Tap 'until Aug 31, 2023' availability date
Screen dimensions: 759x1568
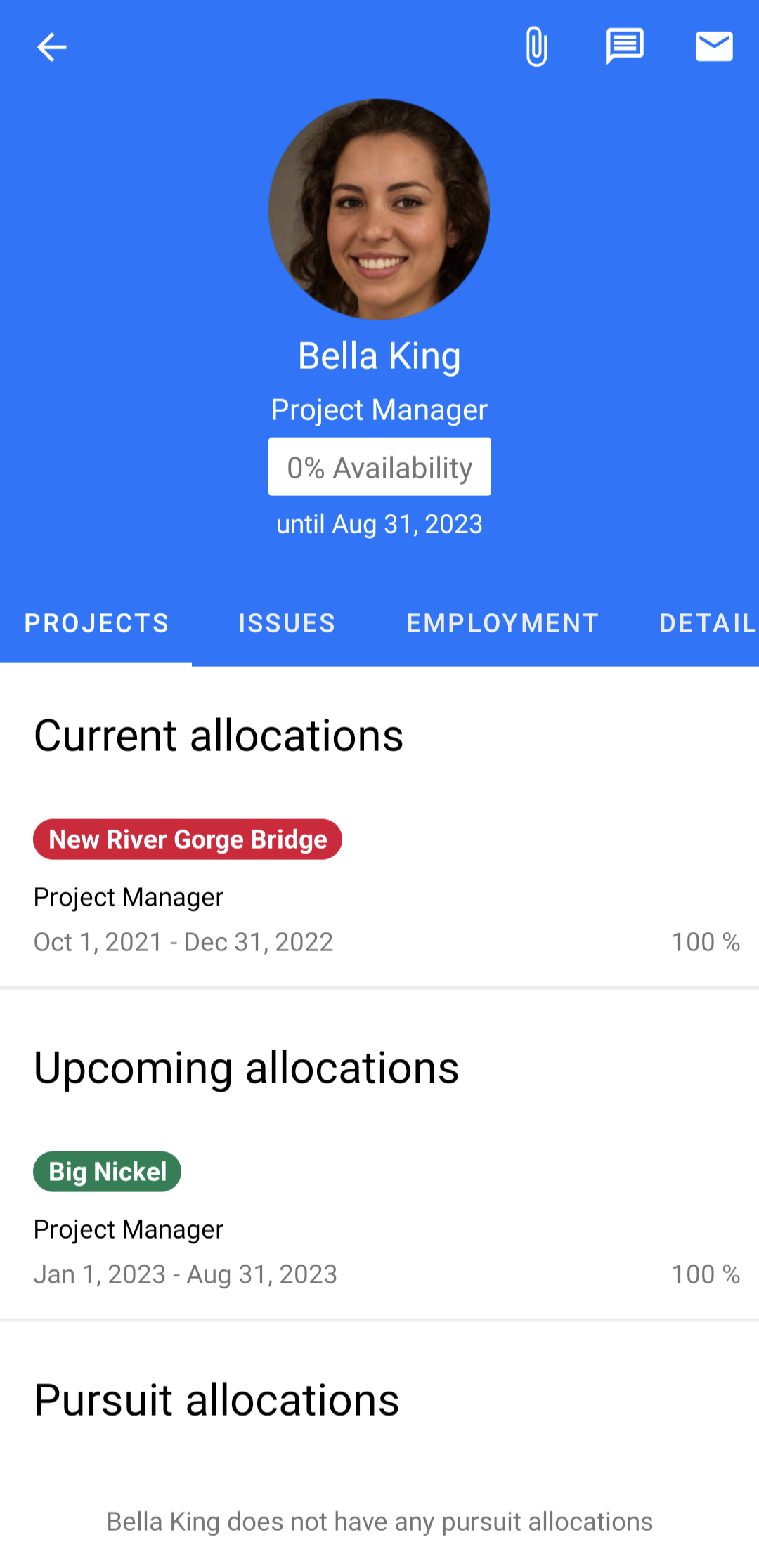pyautogui.click(x=379, y=523)
